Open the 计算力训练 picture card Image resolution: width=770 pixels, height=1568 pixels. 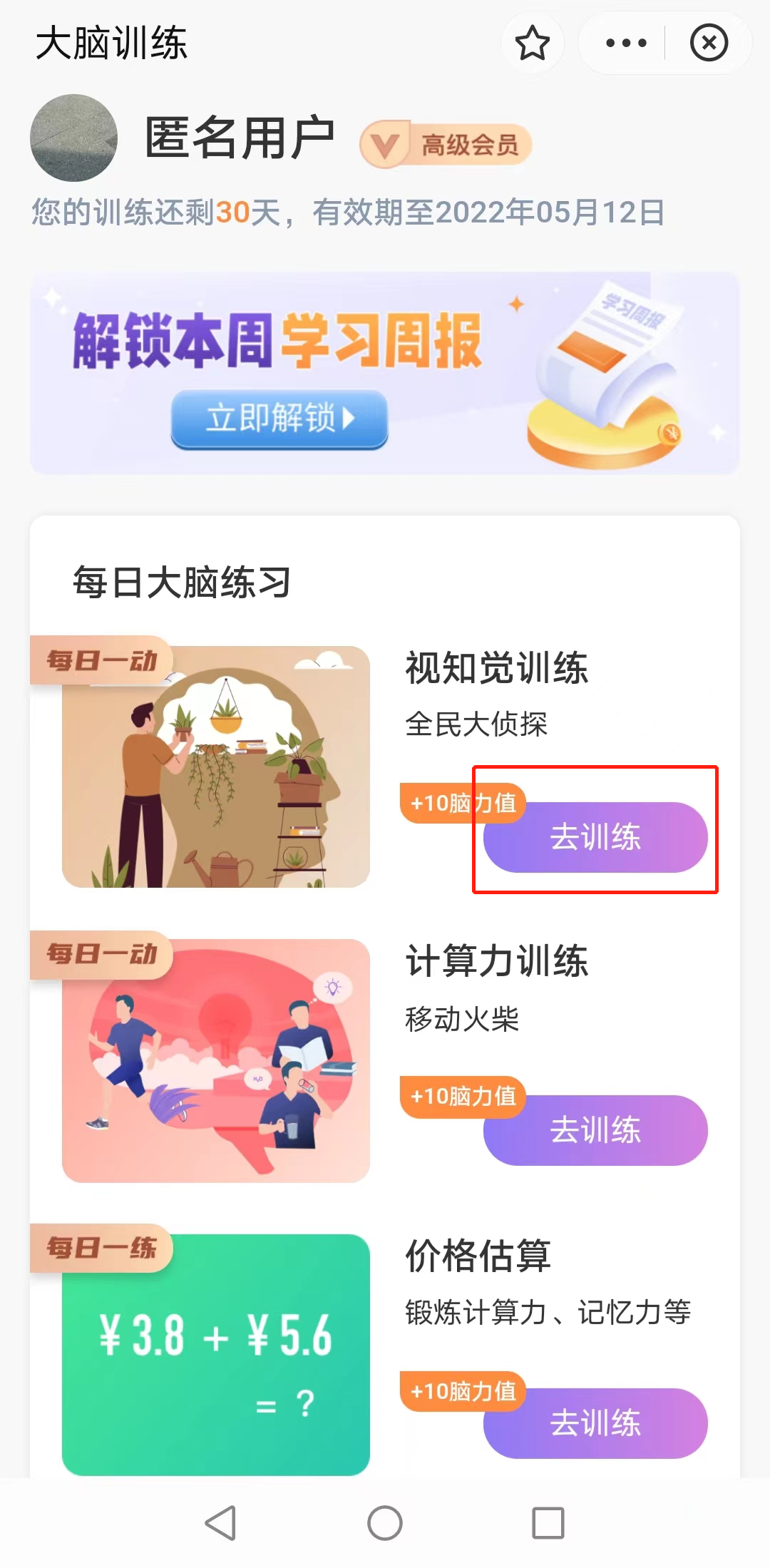(x=216, y=1060)
